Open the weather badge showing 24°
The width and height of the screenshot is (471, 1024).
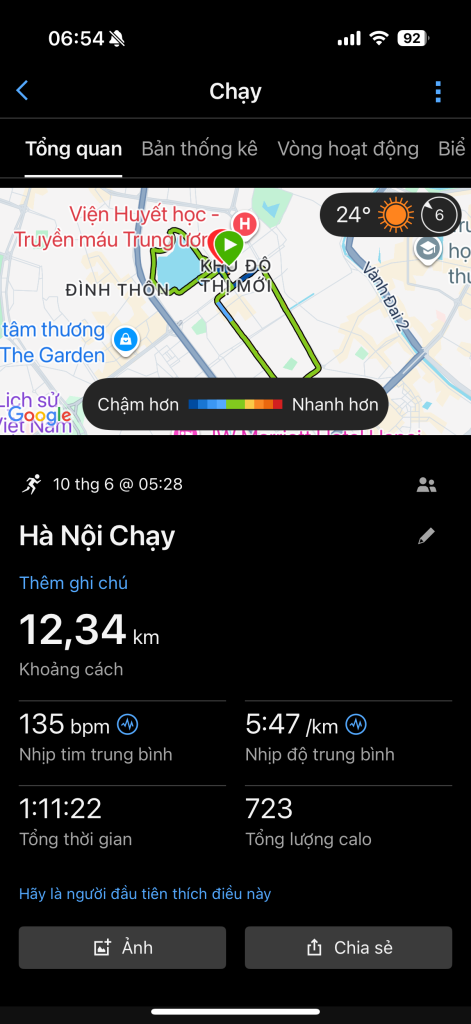coord(391,214)
